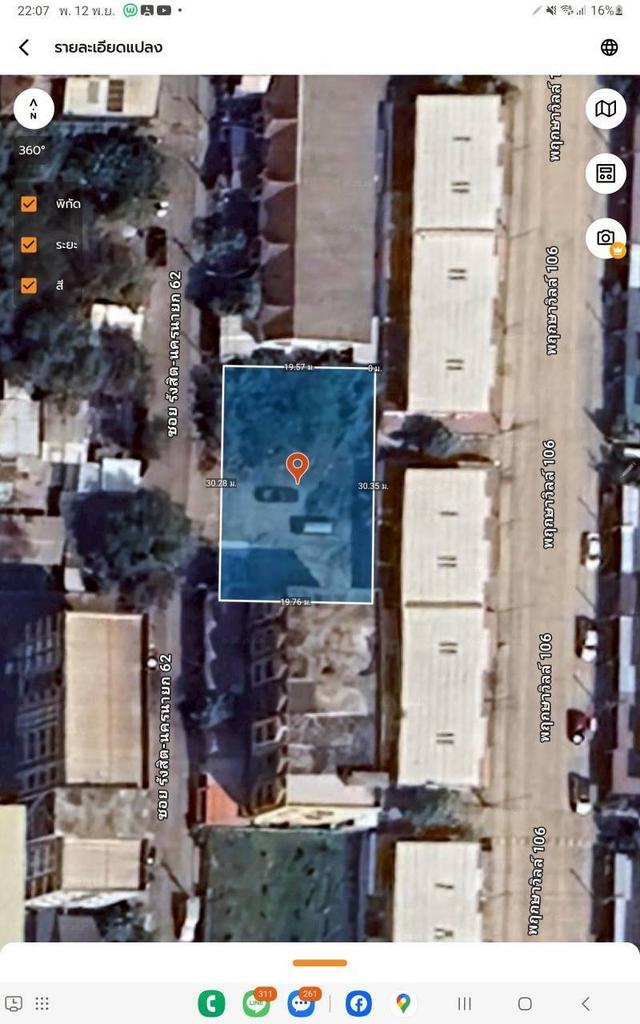
Task: Uncheck the ระยะ checkbox
Action: click(29, 244)
